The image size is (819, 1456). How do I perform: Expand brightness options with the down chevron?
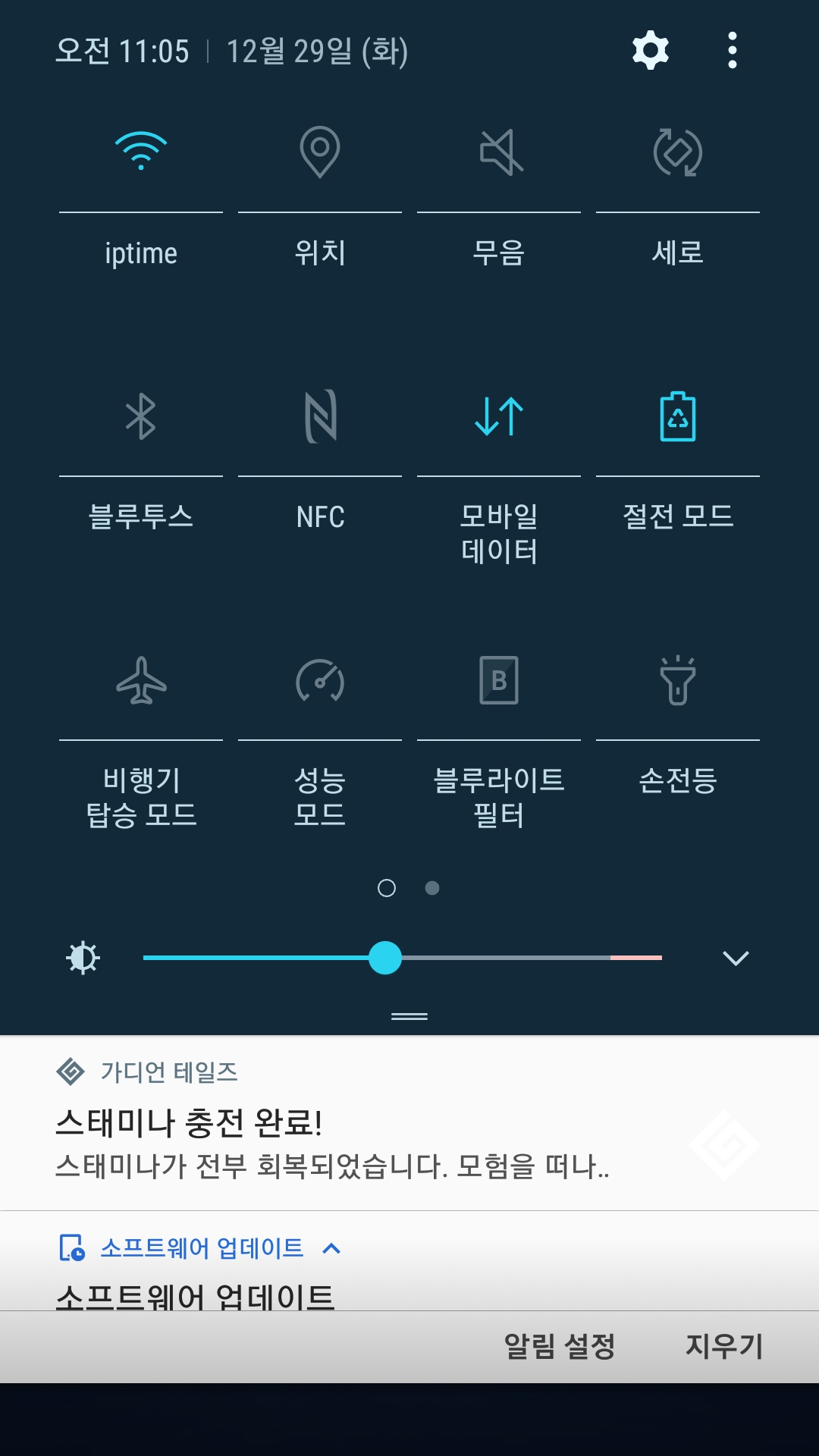click(x=736, y=958)
